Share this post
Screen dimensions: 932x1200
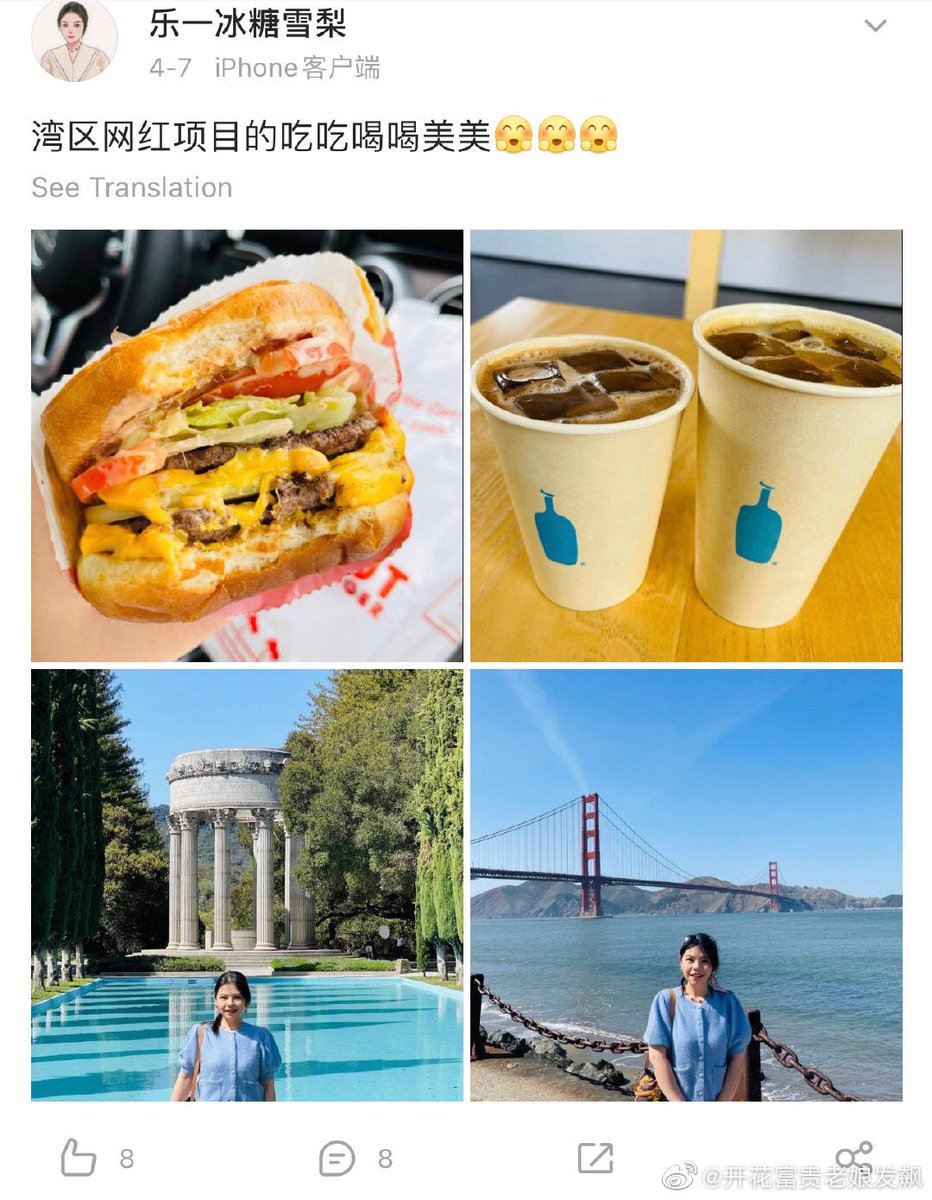click(x=853, y=1158)
